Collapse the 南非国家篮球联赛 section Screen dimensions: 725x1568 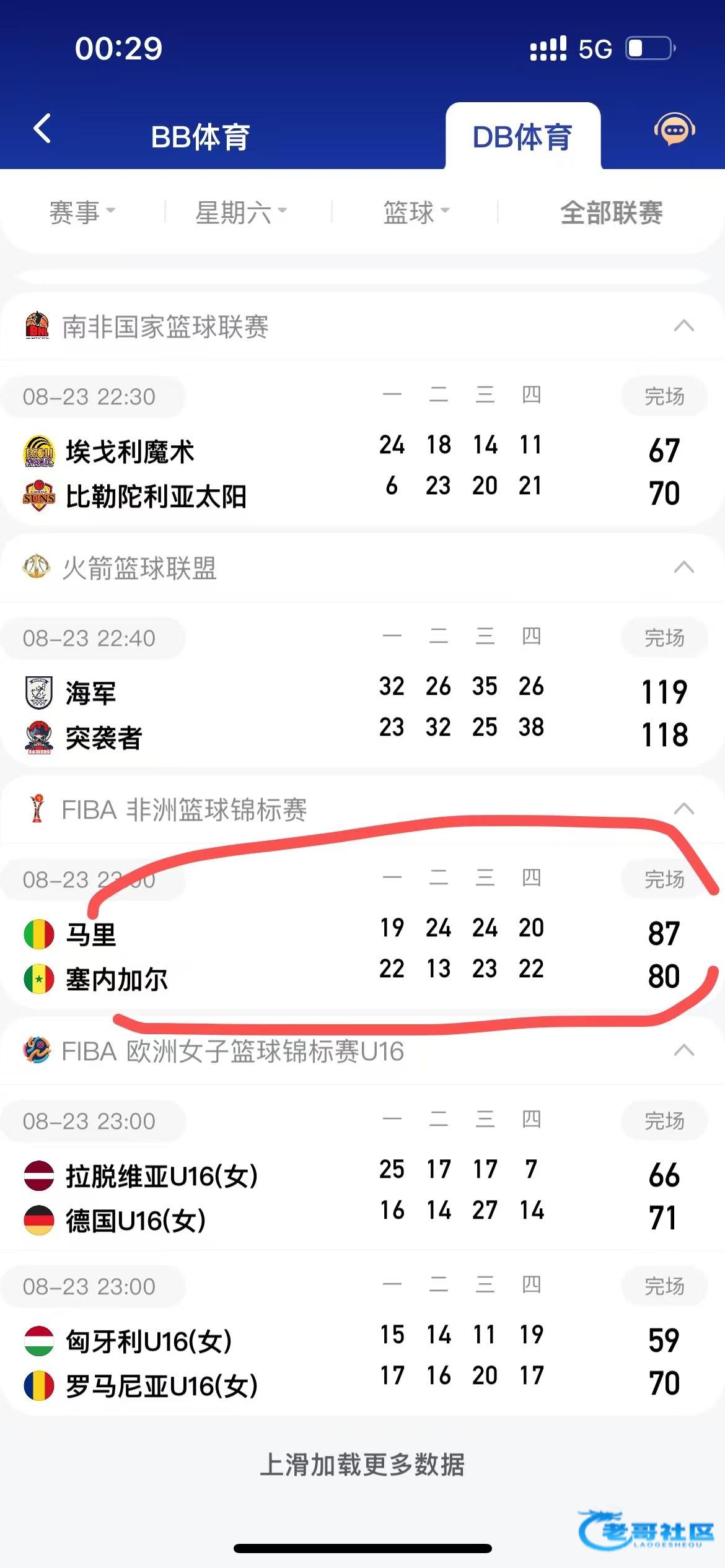click(x=683, y=326)
